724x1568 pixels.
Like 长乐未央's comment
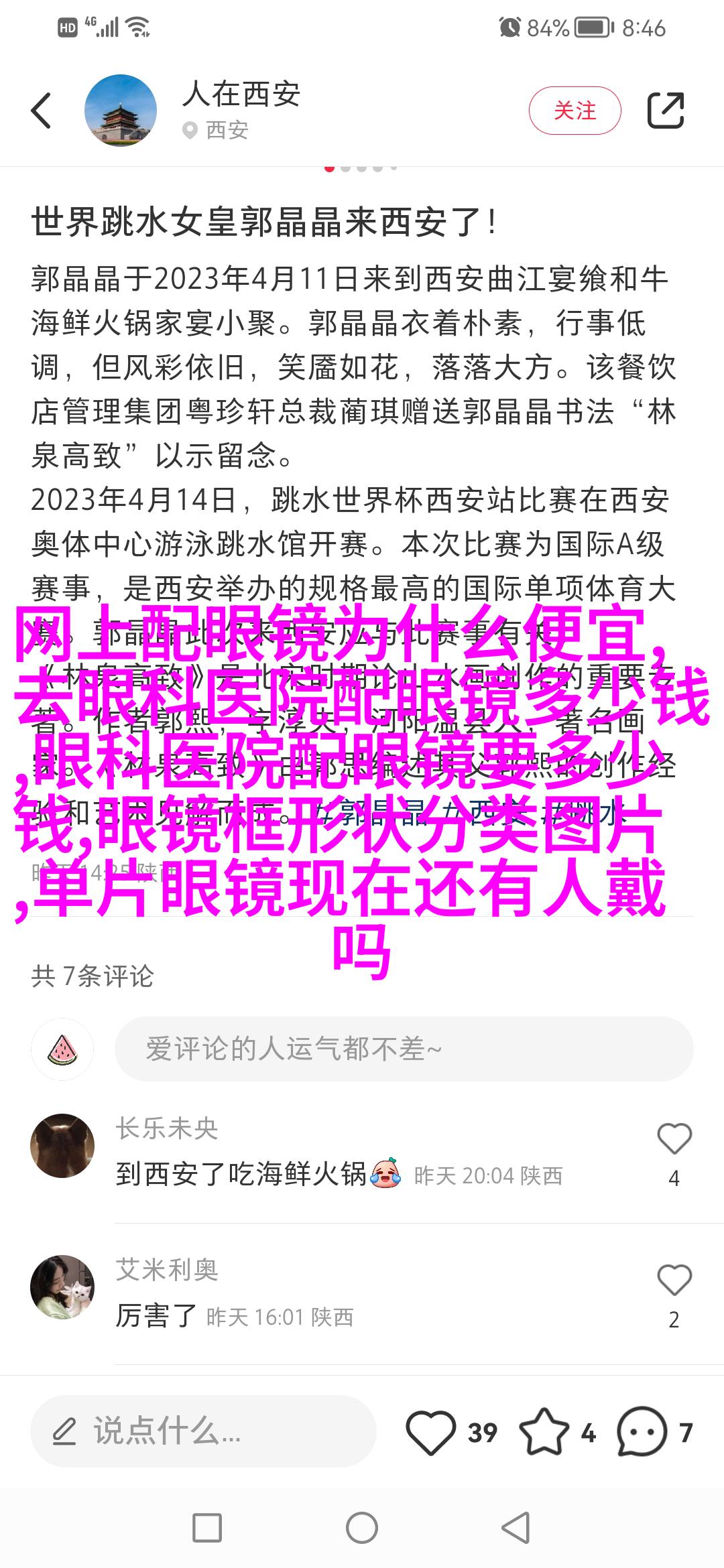pyautogui.click(x=674, y=1139)
